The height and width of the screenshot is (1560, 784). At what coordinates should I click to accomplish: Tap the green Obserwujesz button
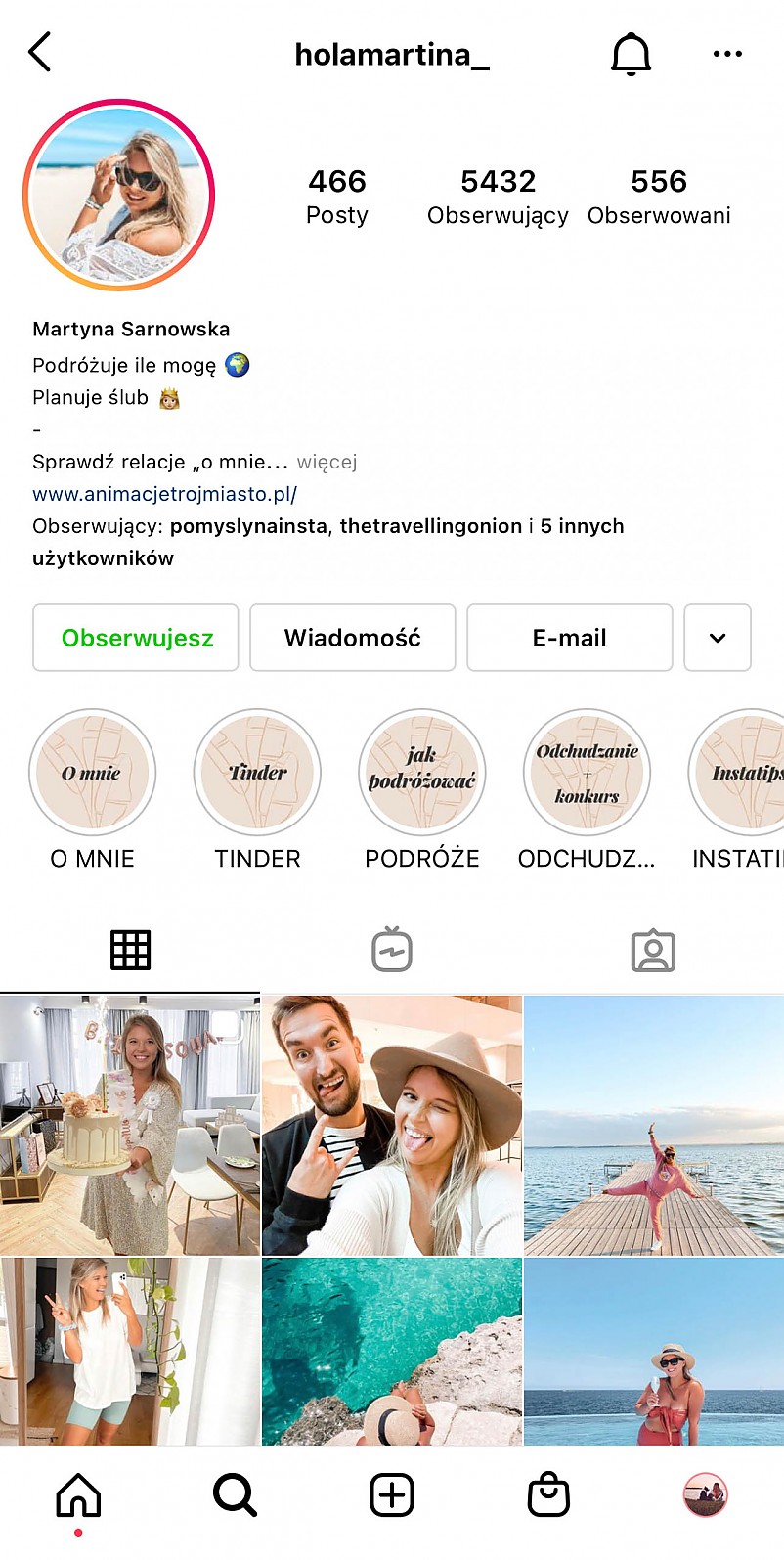136,638
